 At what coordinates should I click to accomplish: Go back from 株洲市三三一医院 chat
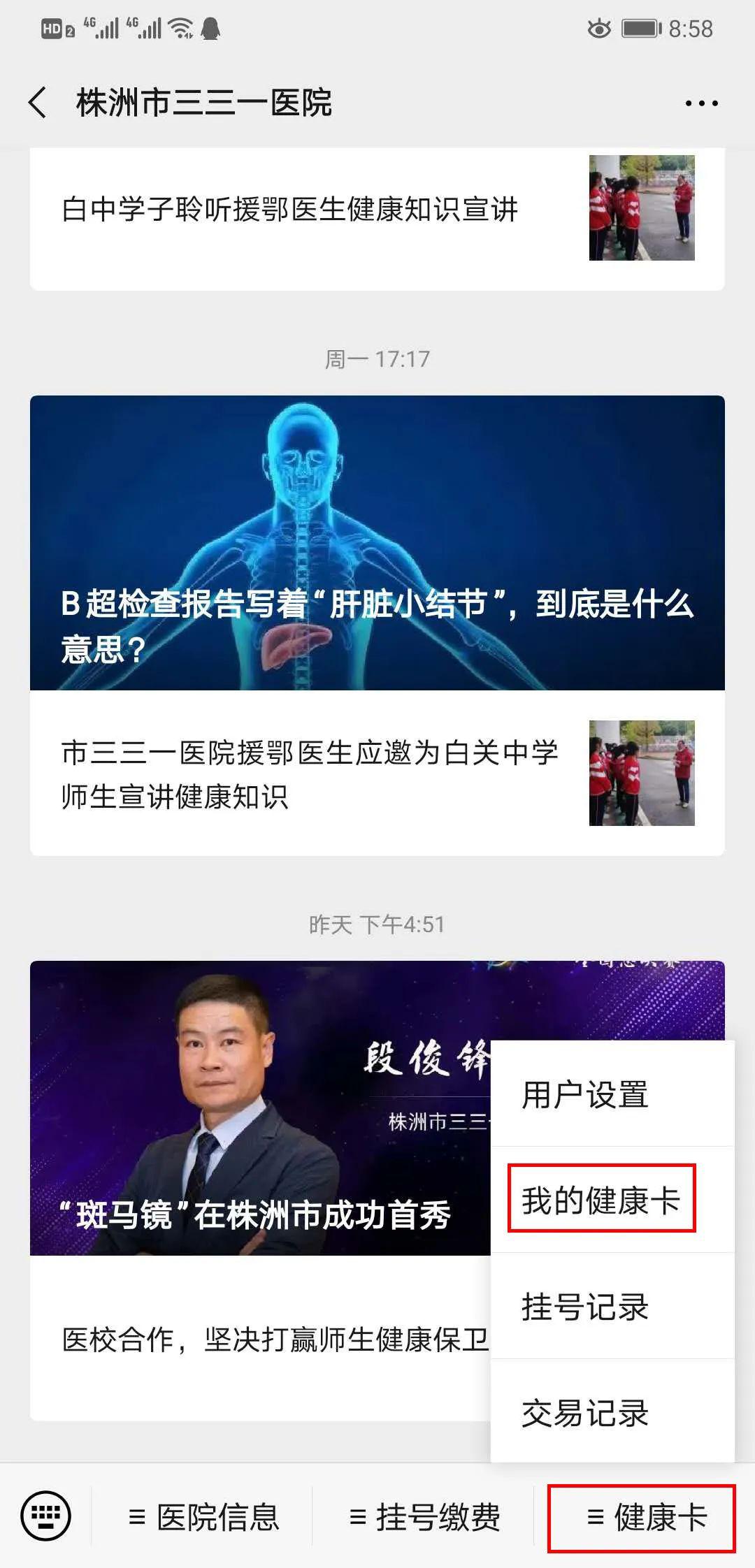pos(38,103)
